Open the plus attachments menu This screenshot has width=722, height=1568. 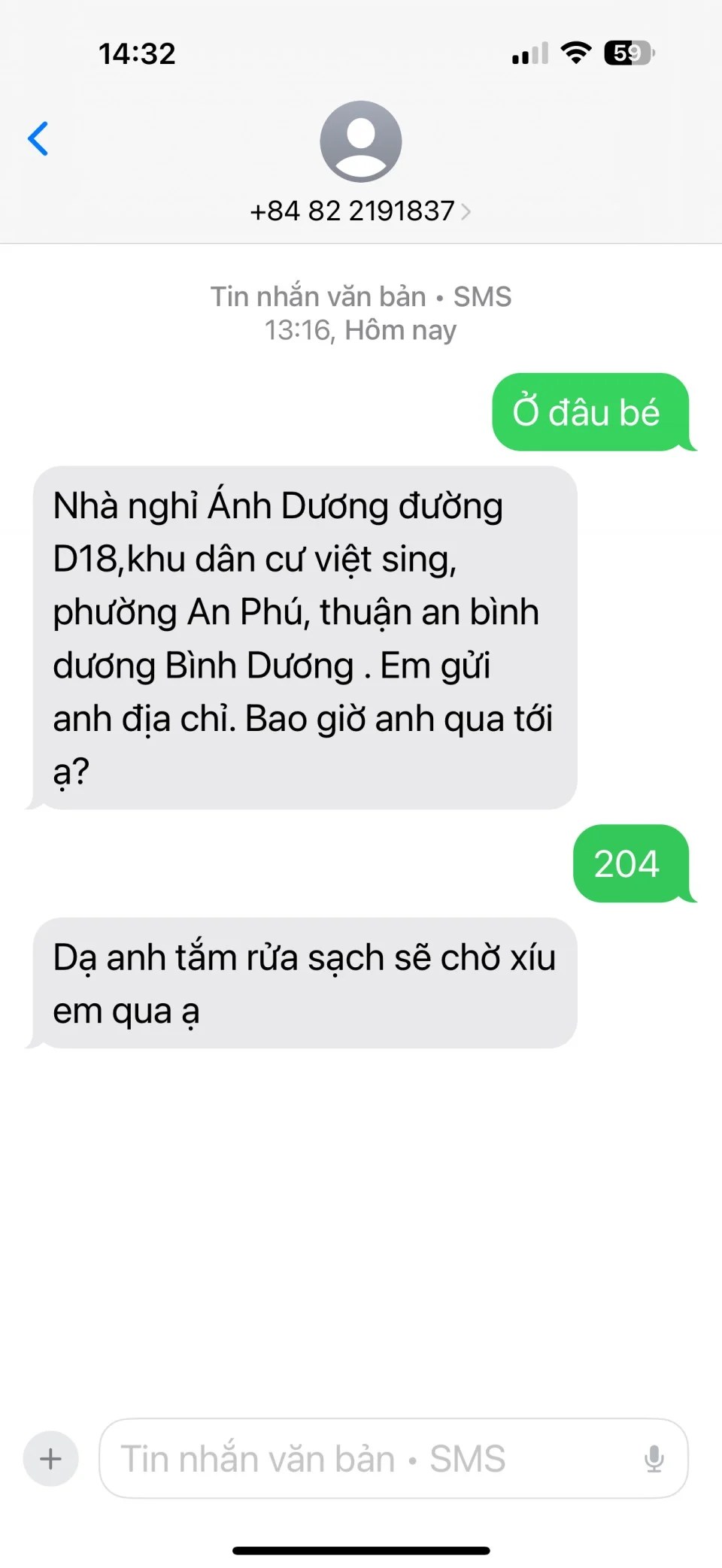51,1459
